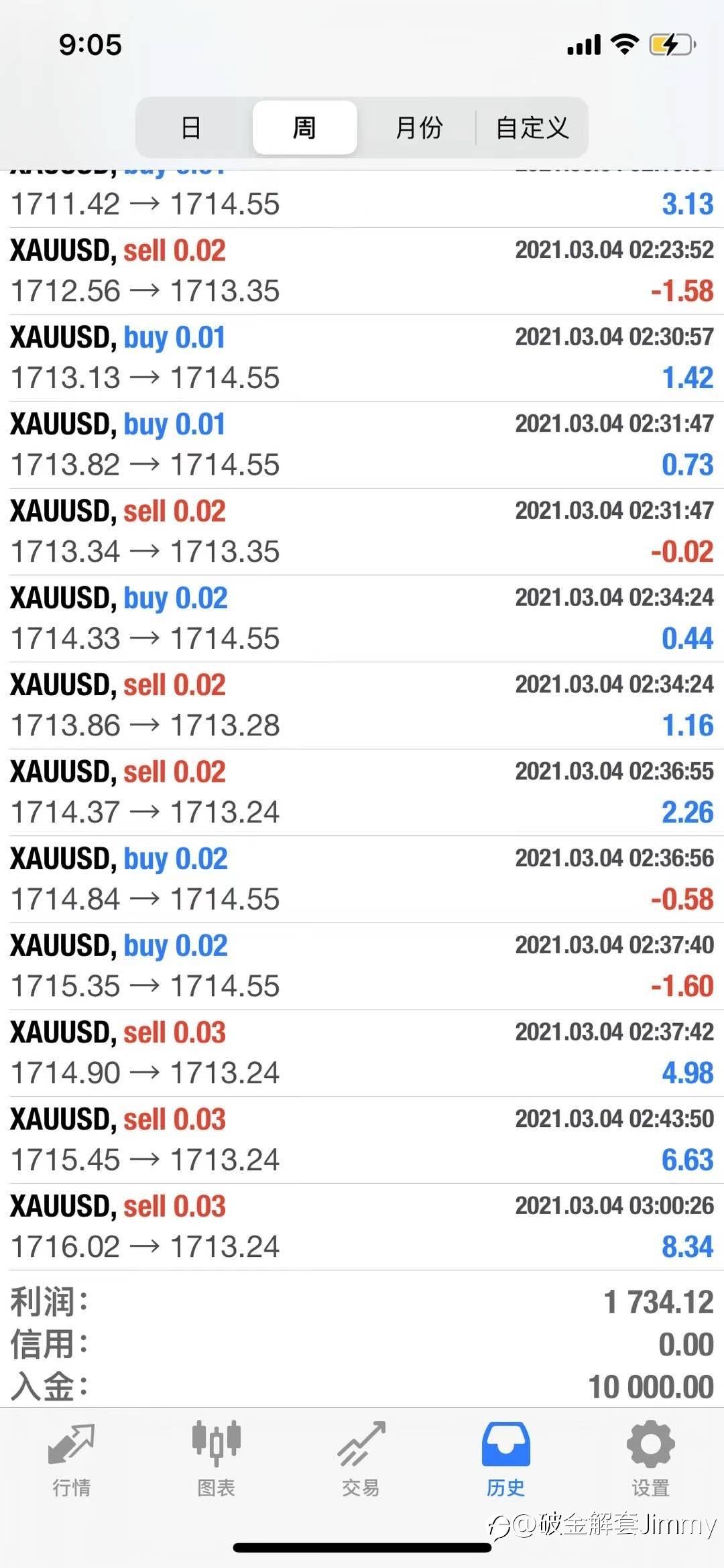Open the 设置 settings tab
724x1568 pixels.
pyautogui.click(x=650, y=1459)
